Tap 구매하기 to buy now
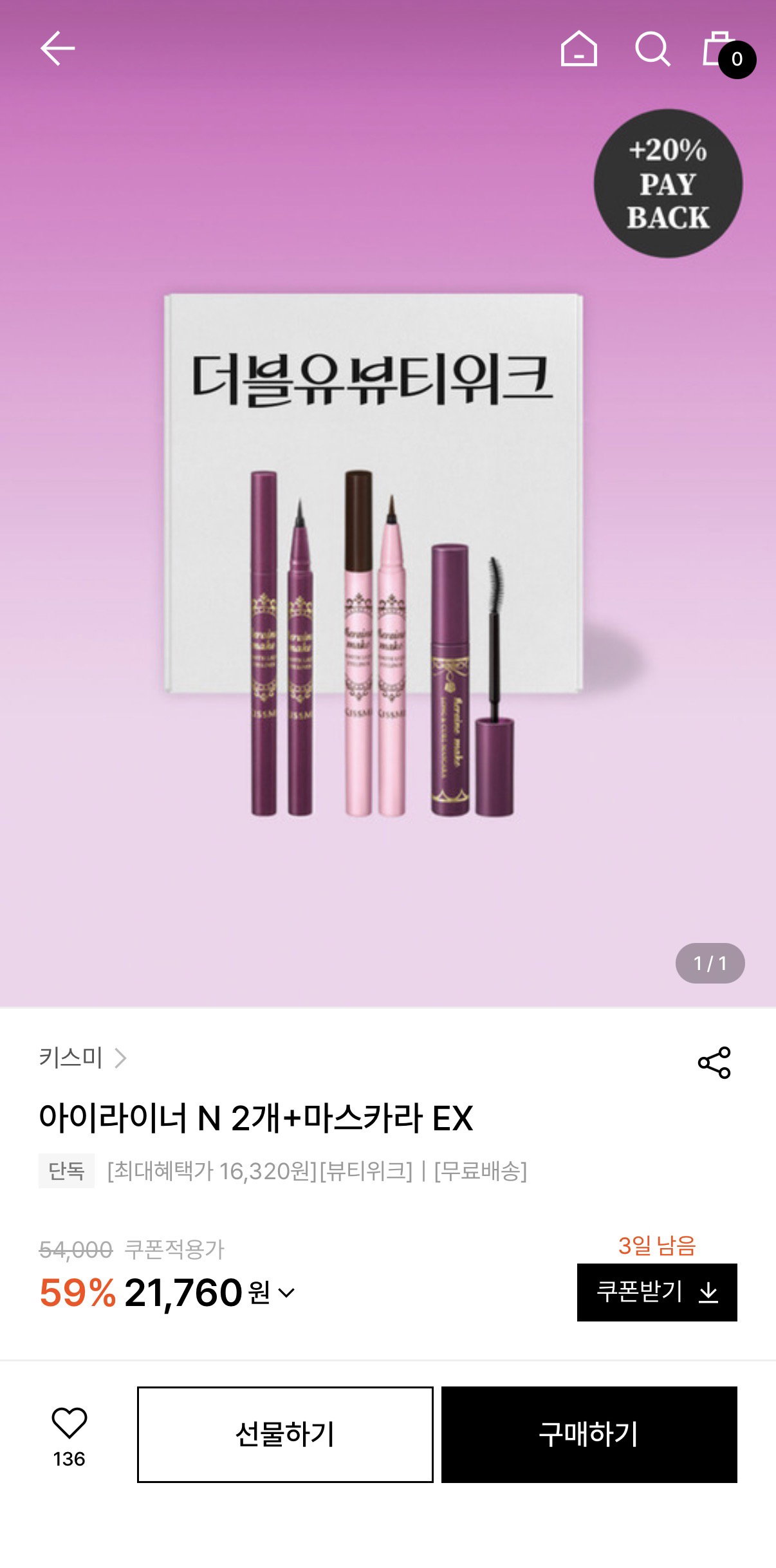This screenshot has width=776, height=1568. 589,1434
